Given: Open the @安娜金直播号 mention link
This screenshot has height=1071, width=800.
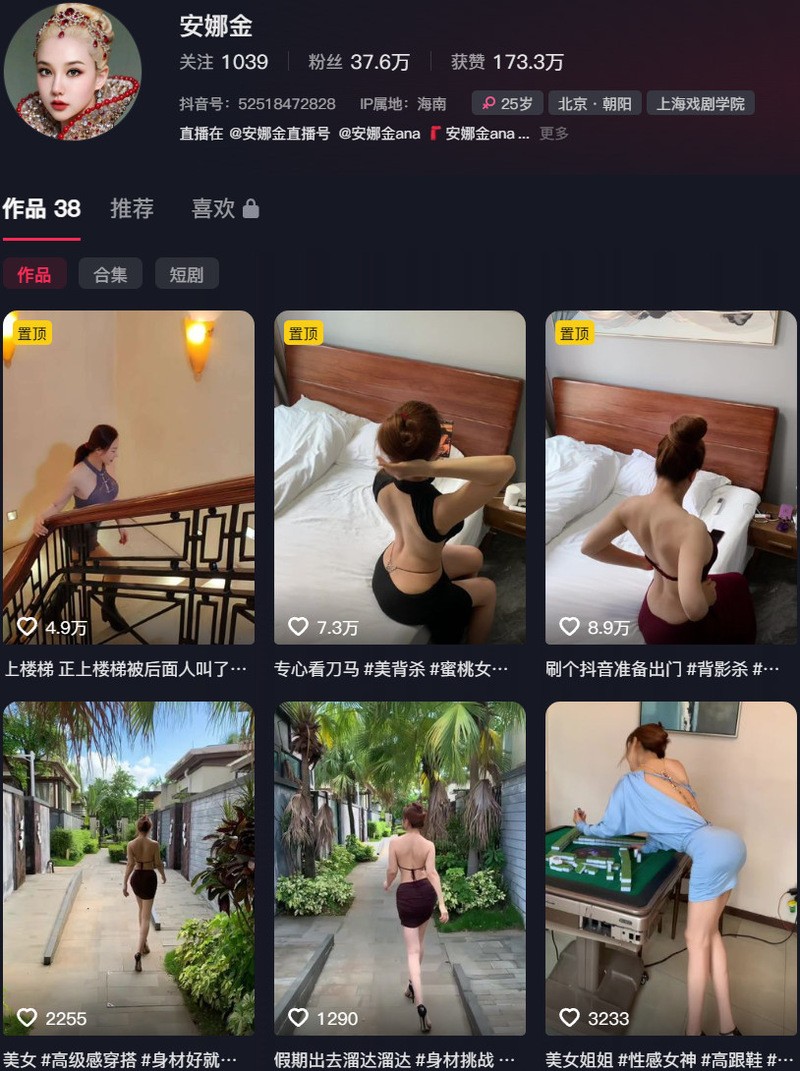Looking at the screenshot, I should tap(279, 133).
